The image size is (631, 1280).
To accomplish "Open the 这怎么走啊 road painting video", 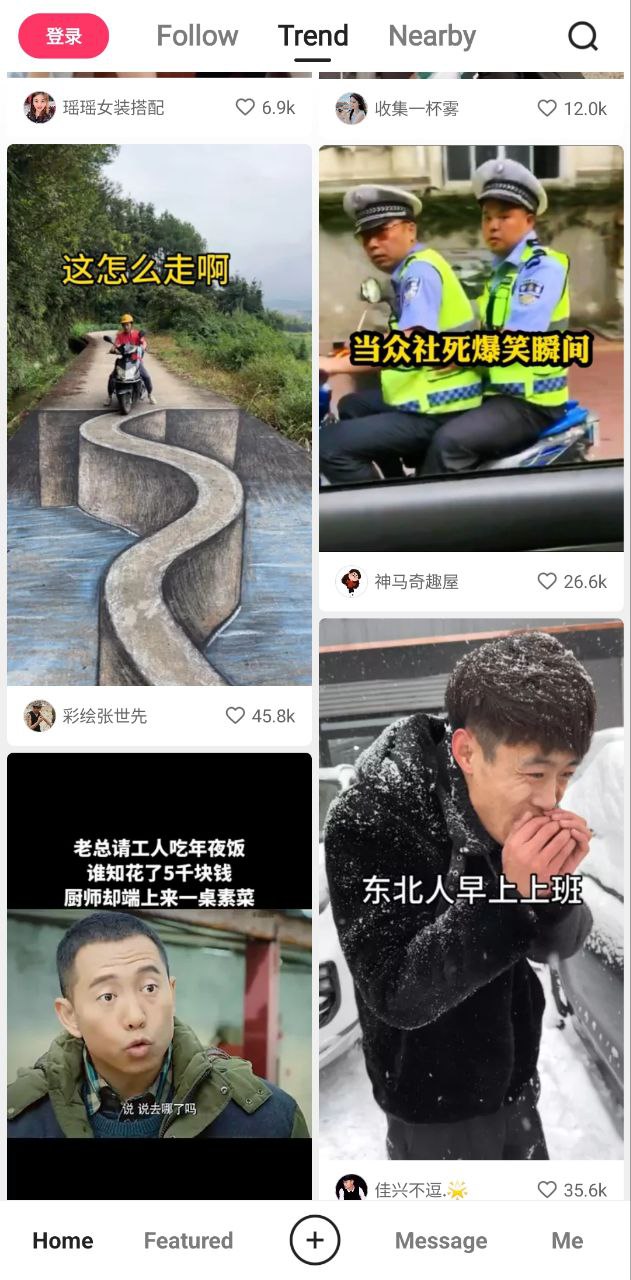I will (159, 415).
